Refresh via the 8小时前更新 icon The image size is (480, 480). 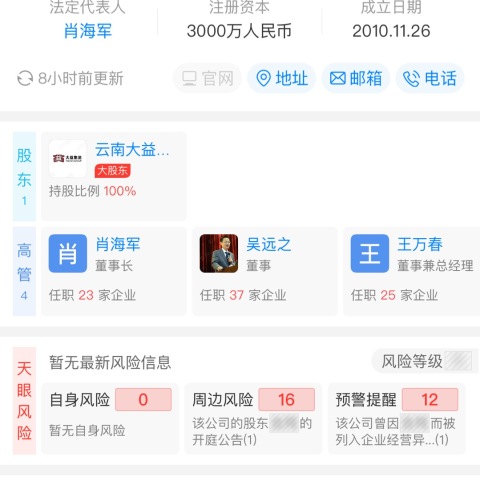(x=25, y=79)
